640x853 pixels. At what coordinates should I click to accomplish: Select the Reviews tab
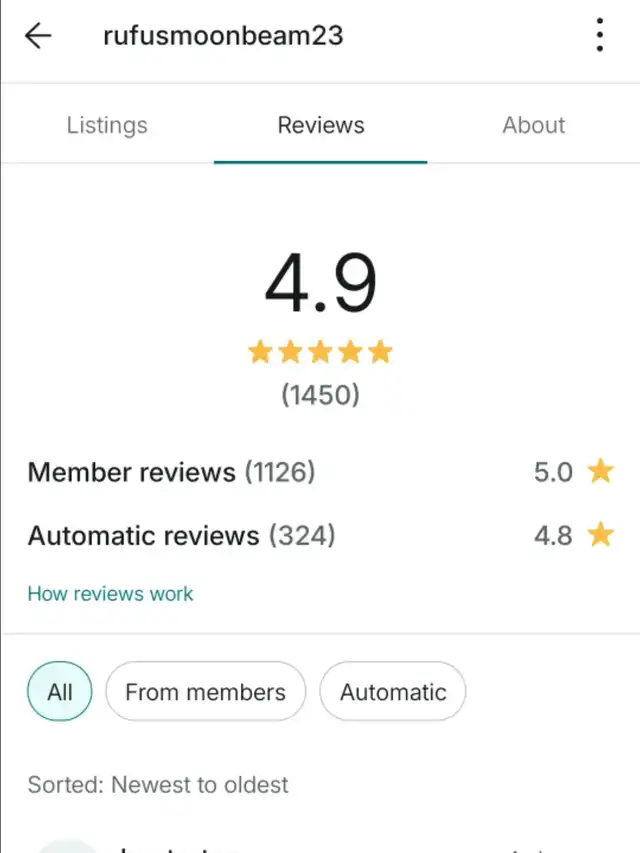tap(320, 125)
